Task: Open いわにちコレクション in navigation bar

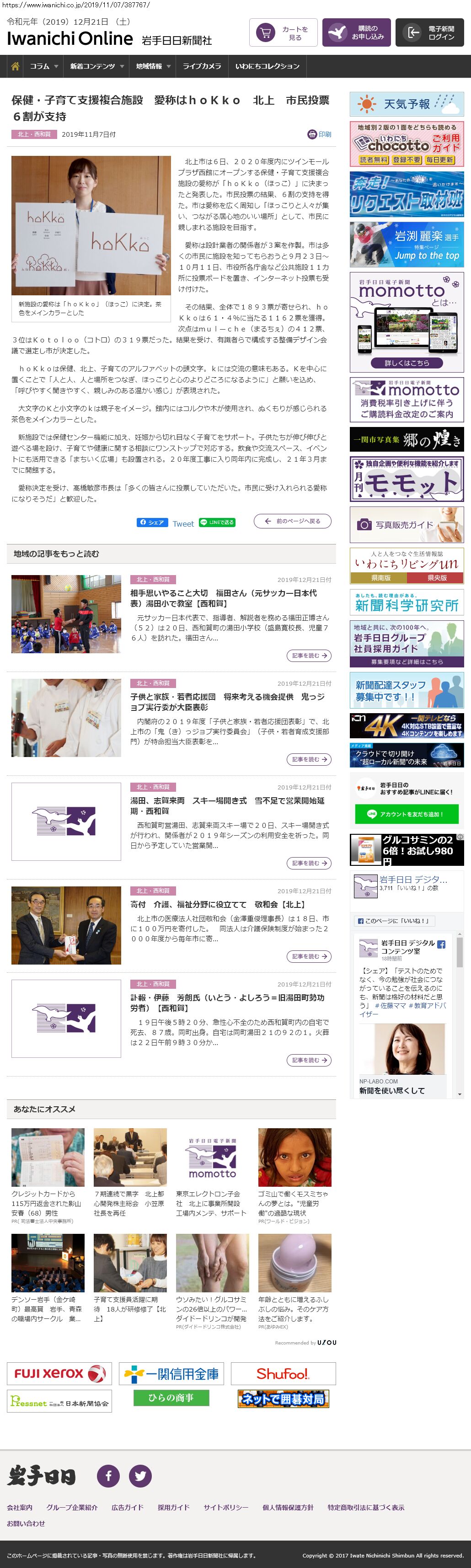Action: pos(267,66)
